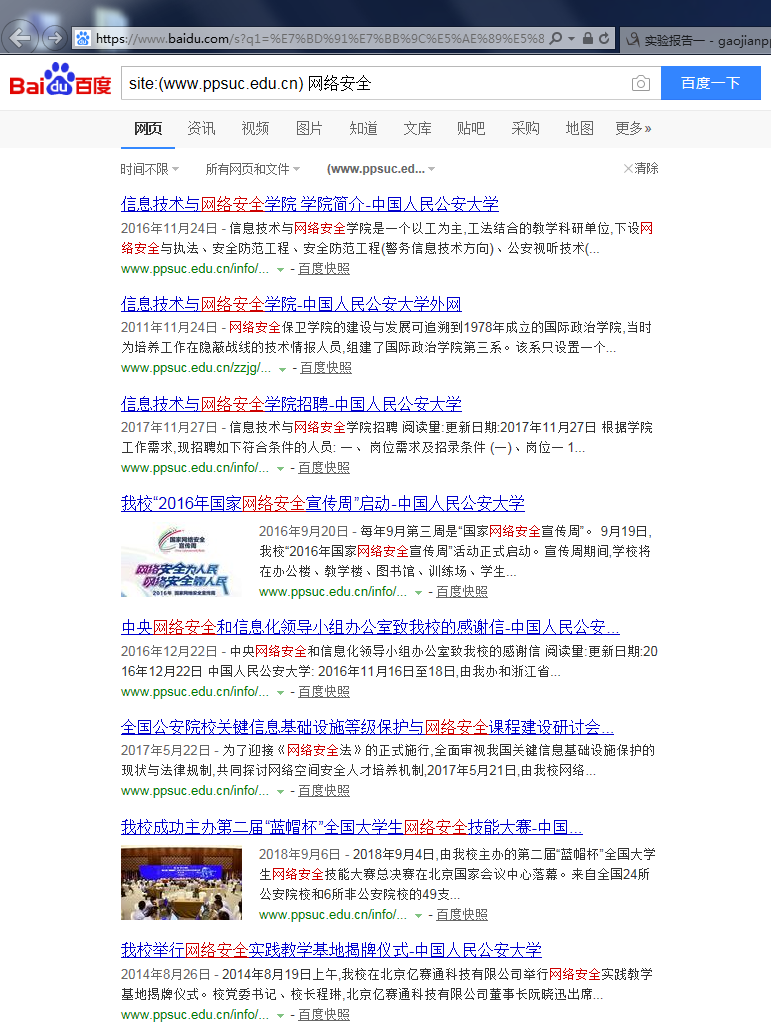Viewport: 771px width, 1033px height.
Task: Open camera image search icon
Action: [x=641, y=83]
